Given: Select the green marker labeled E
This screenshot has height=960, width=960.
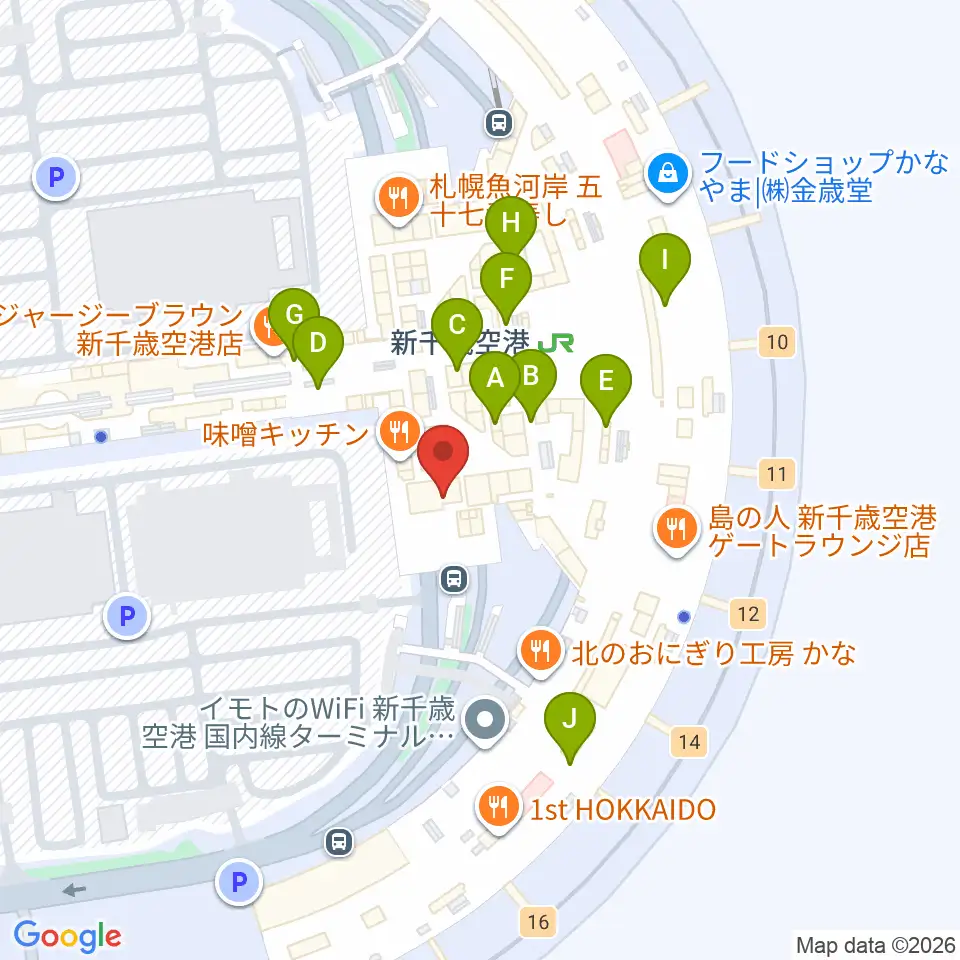Looking at the screenshot, I should click(x=606, y=389).
